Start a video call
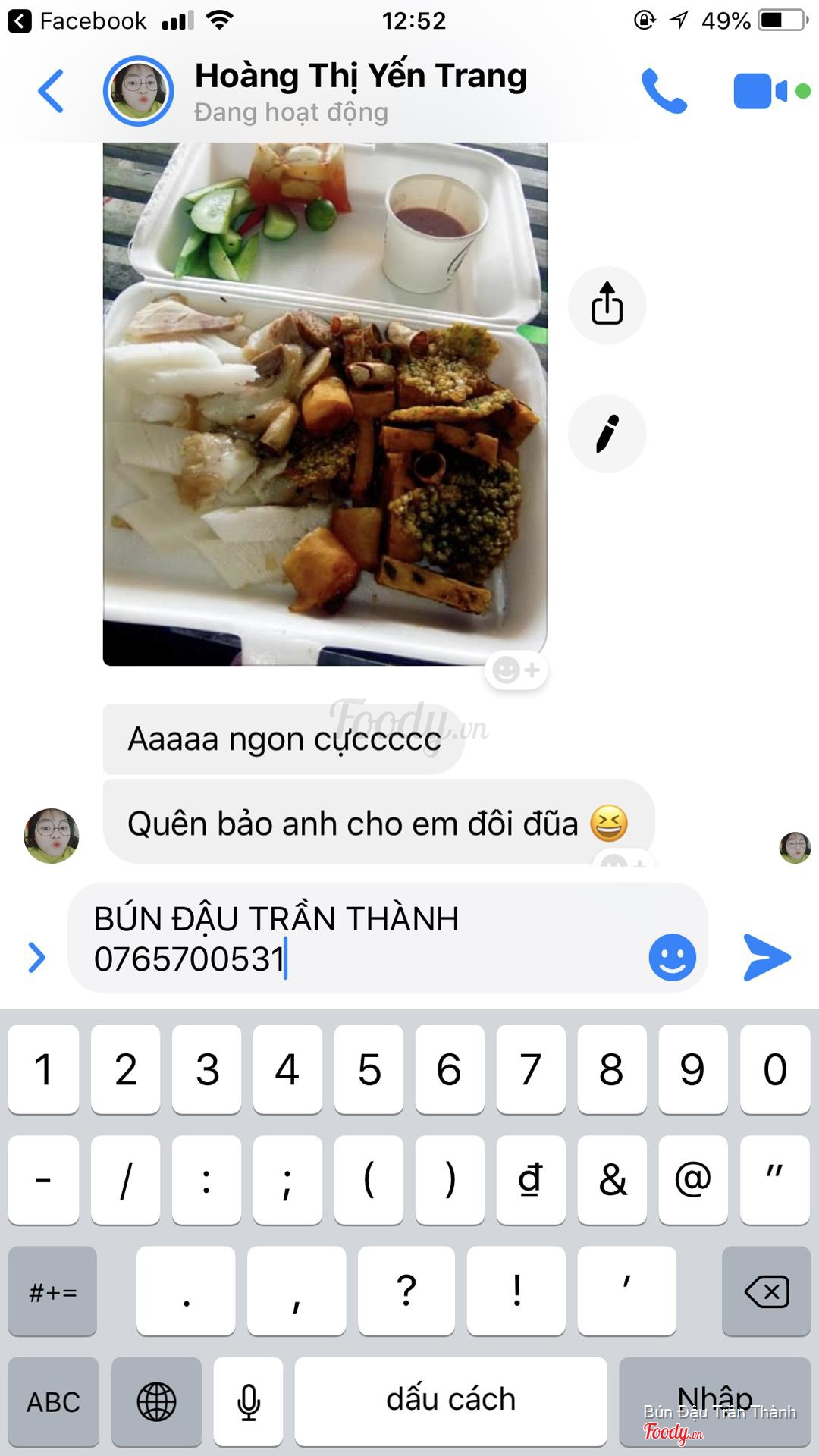The image size is (819, 1456). (761, 91)
